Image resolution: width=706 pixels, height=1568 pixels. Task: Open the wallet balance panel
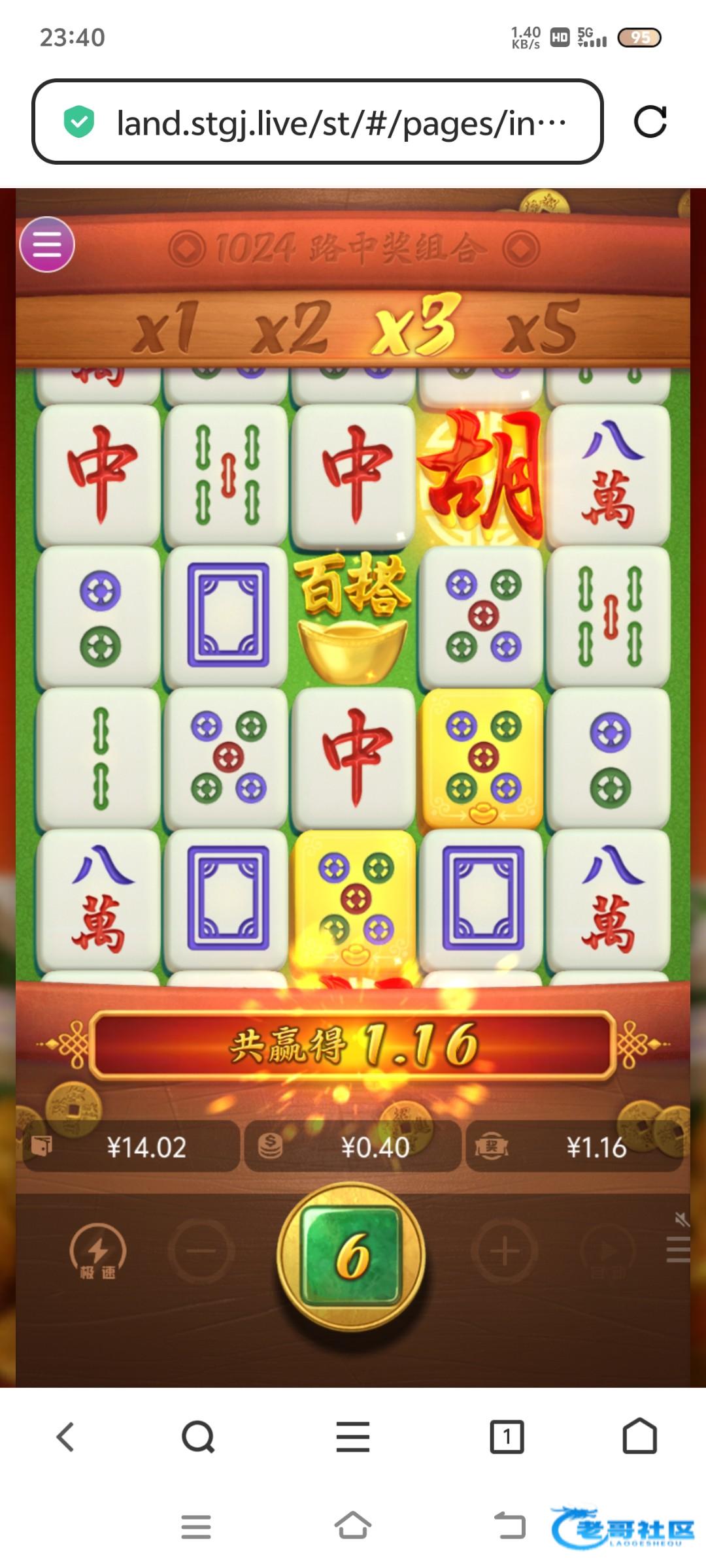131,1147
